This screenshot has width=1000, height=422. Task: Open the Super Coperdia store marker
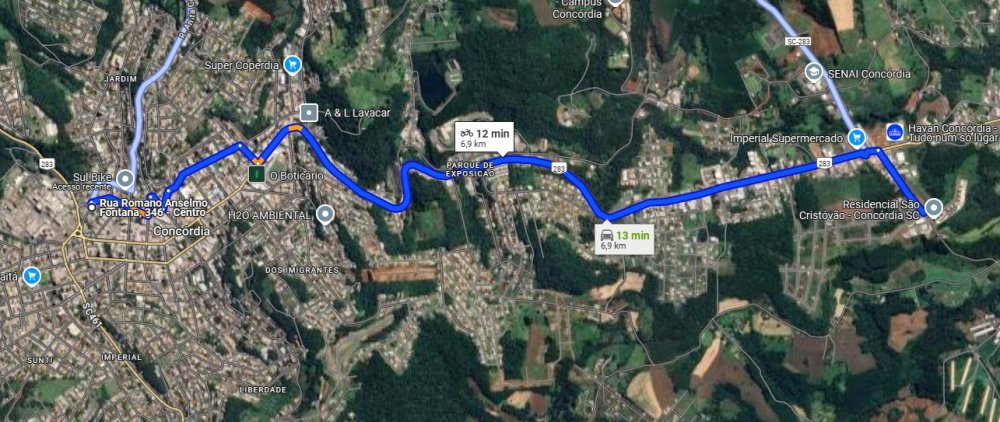(x=291, y=65)
